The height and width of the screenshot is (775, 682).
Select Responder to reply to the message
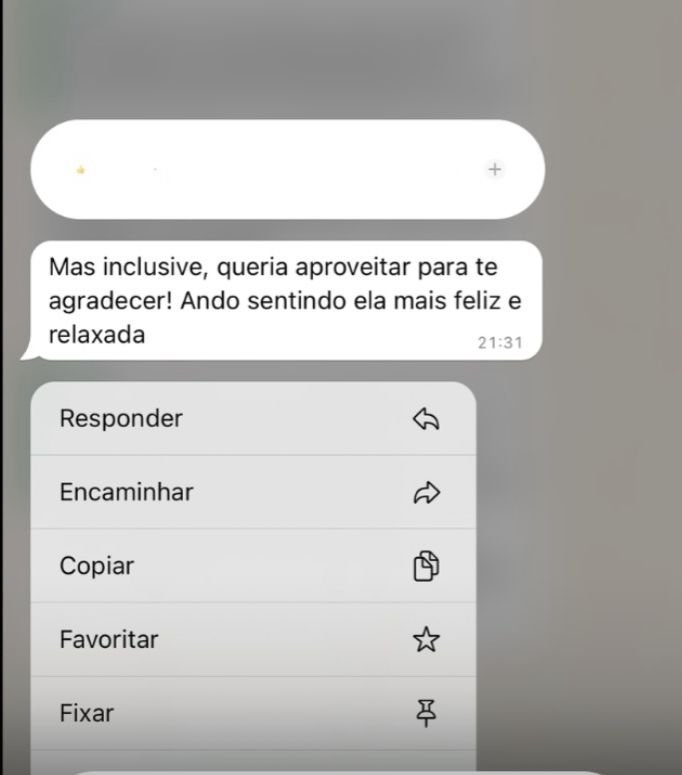pos(252,419)
